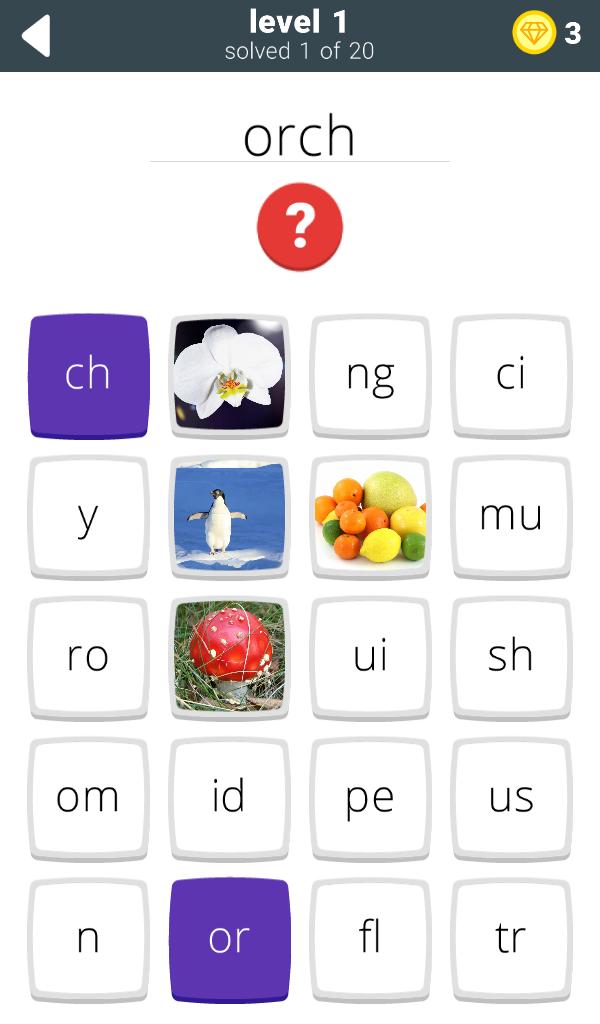
Task: Pick the 'y' letter tile
Action: click(88, 516)
